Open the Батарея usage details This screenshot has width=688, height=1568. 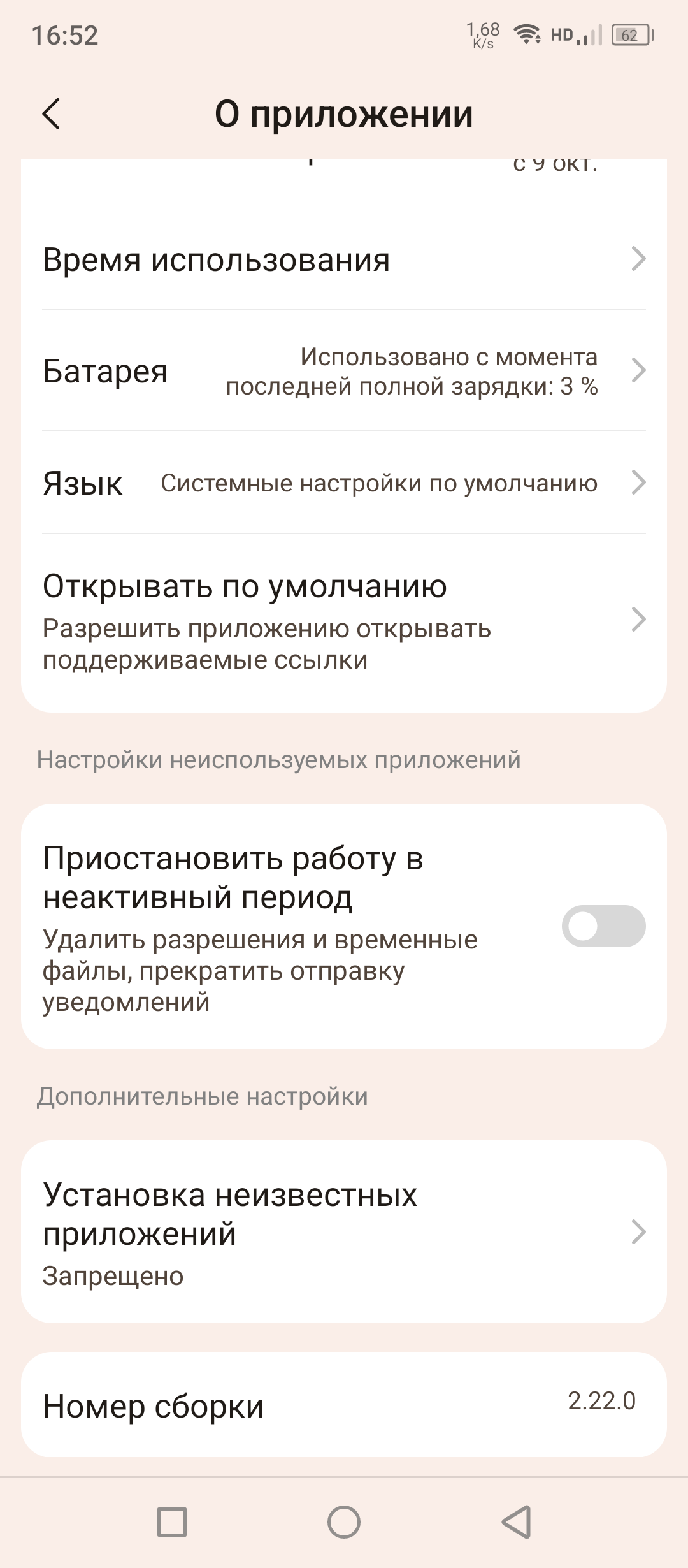344,371
